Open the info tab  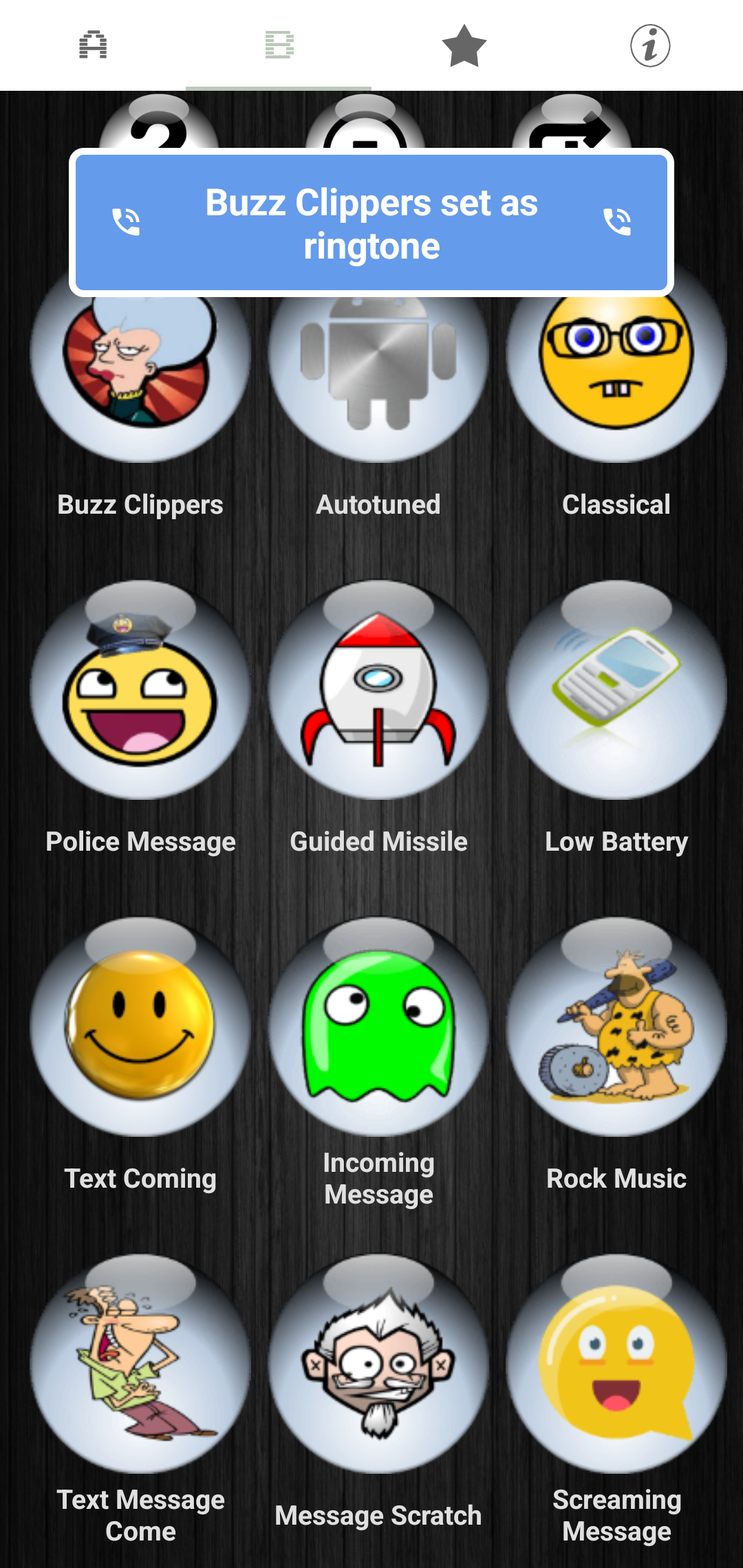(650, 45)
